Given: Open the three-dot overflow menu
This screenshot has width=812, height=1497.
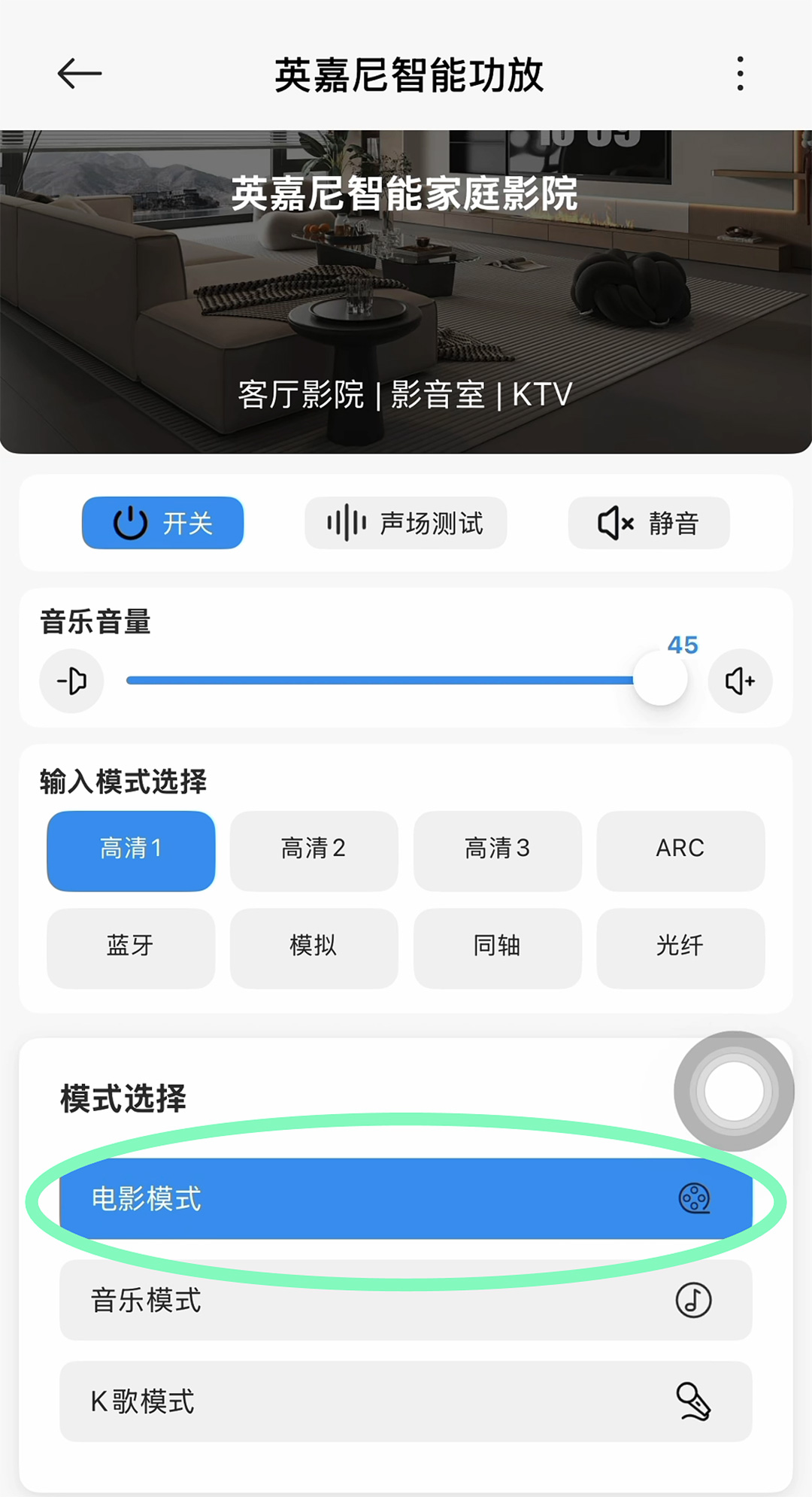Looking at the screenshot, I should click(741, 73).
